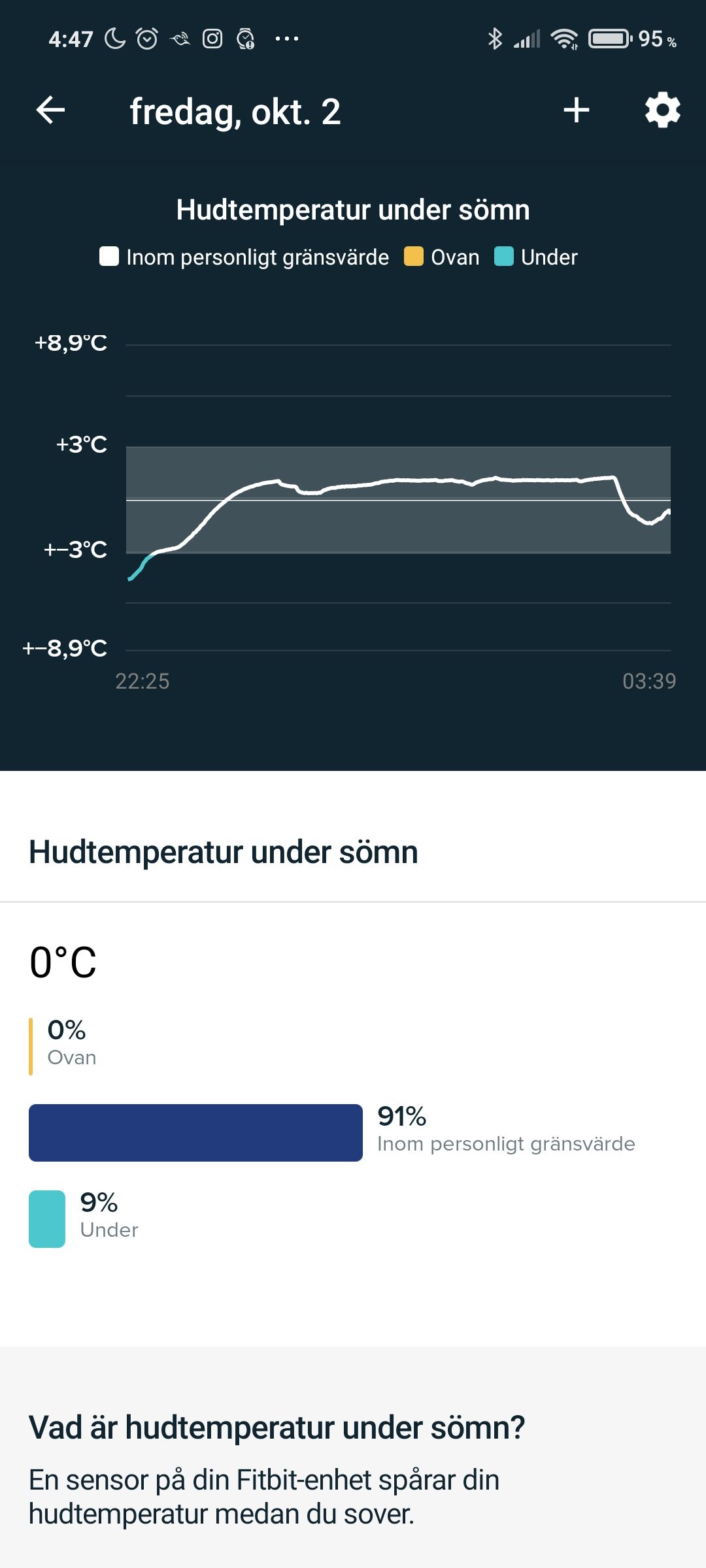Go back from fredag, okt. 2
706x1568 pixels.
coord(50,110)
